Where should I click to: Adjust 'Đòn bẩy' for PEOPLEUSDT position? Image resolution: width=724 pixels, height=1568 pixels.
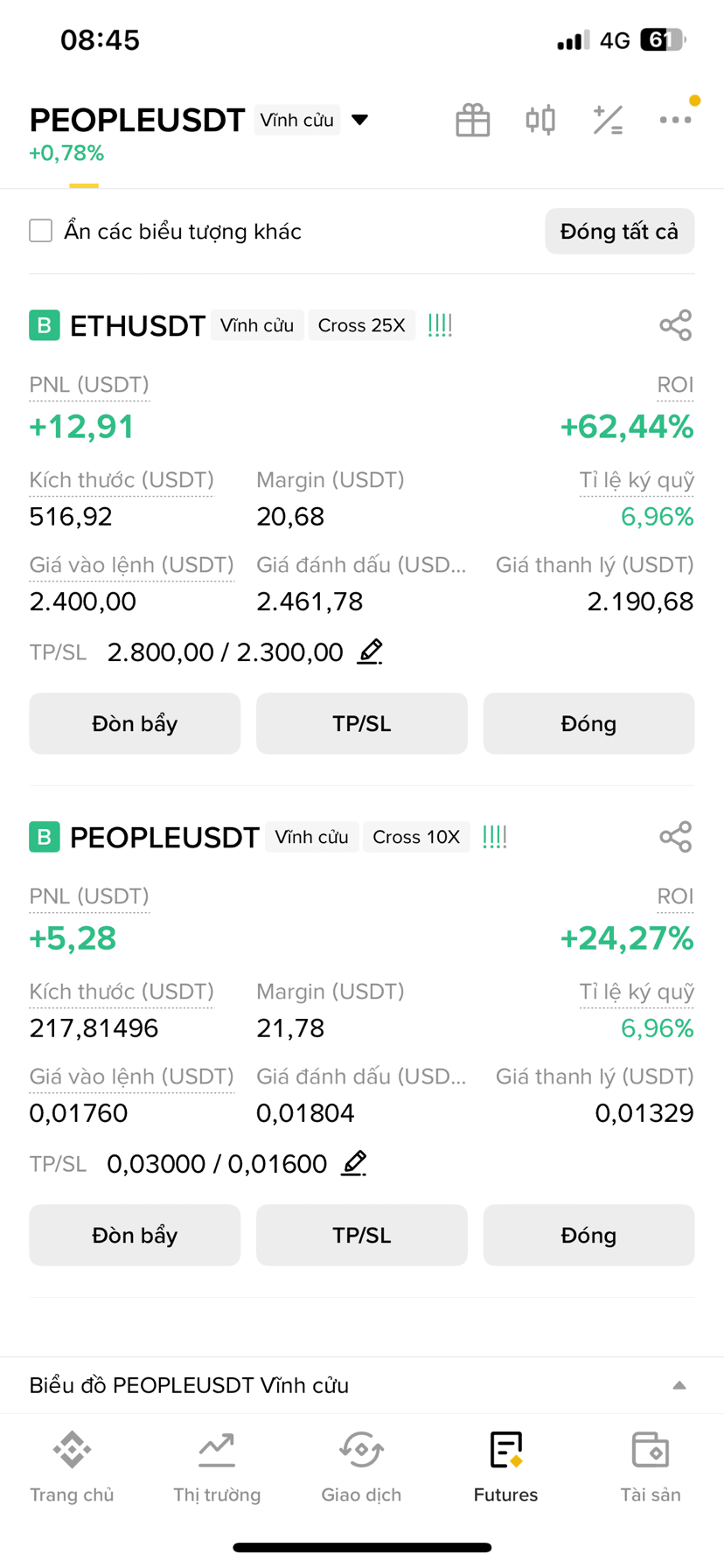[135, 1235]
